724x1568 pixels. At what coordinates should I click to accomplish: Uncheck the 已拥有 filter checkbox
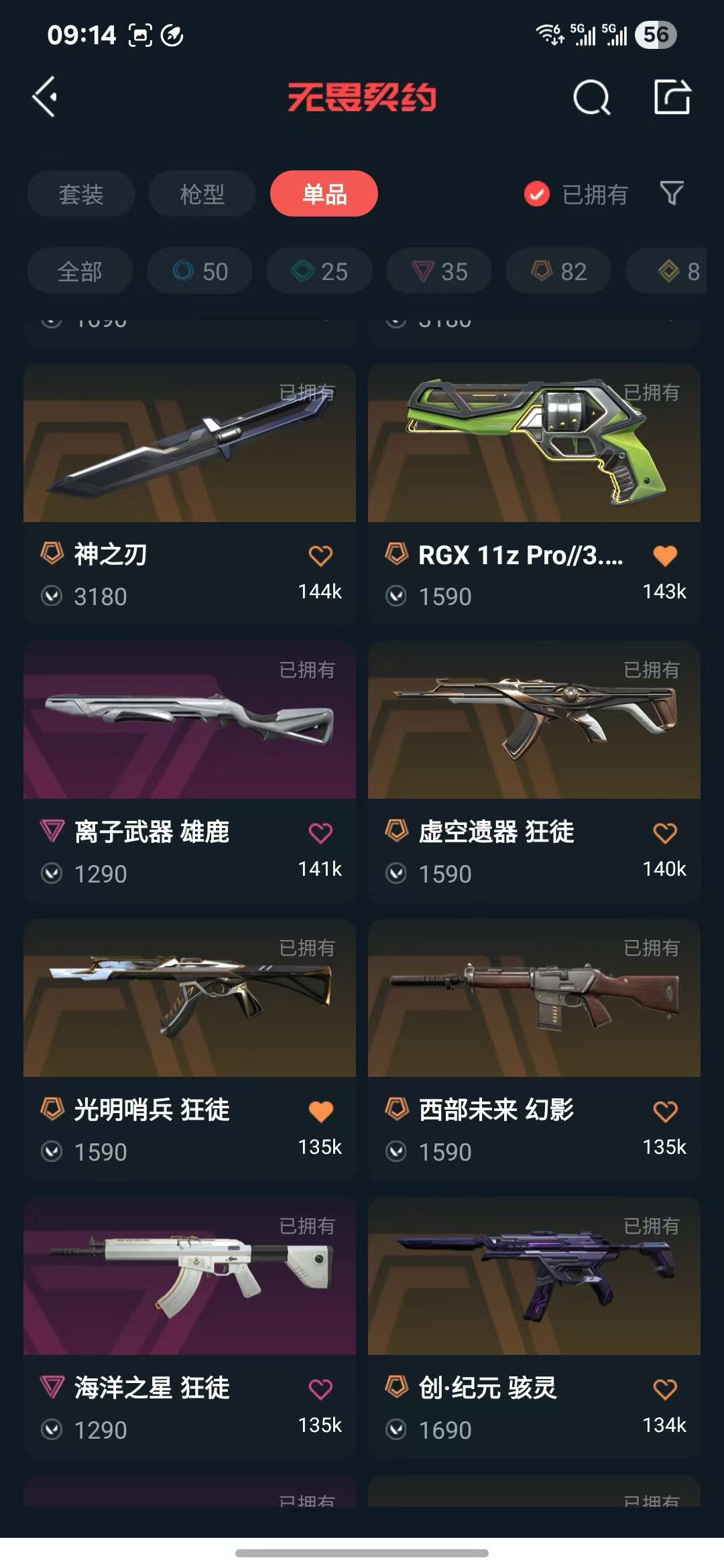click(x=536, y=194)
